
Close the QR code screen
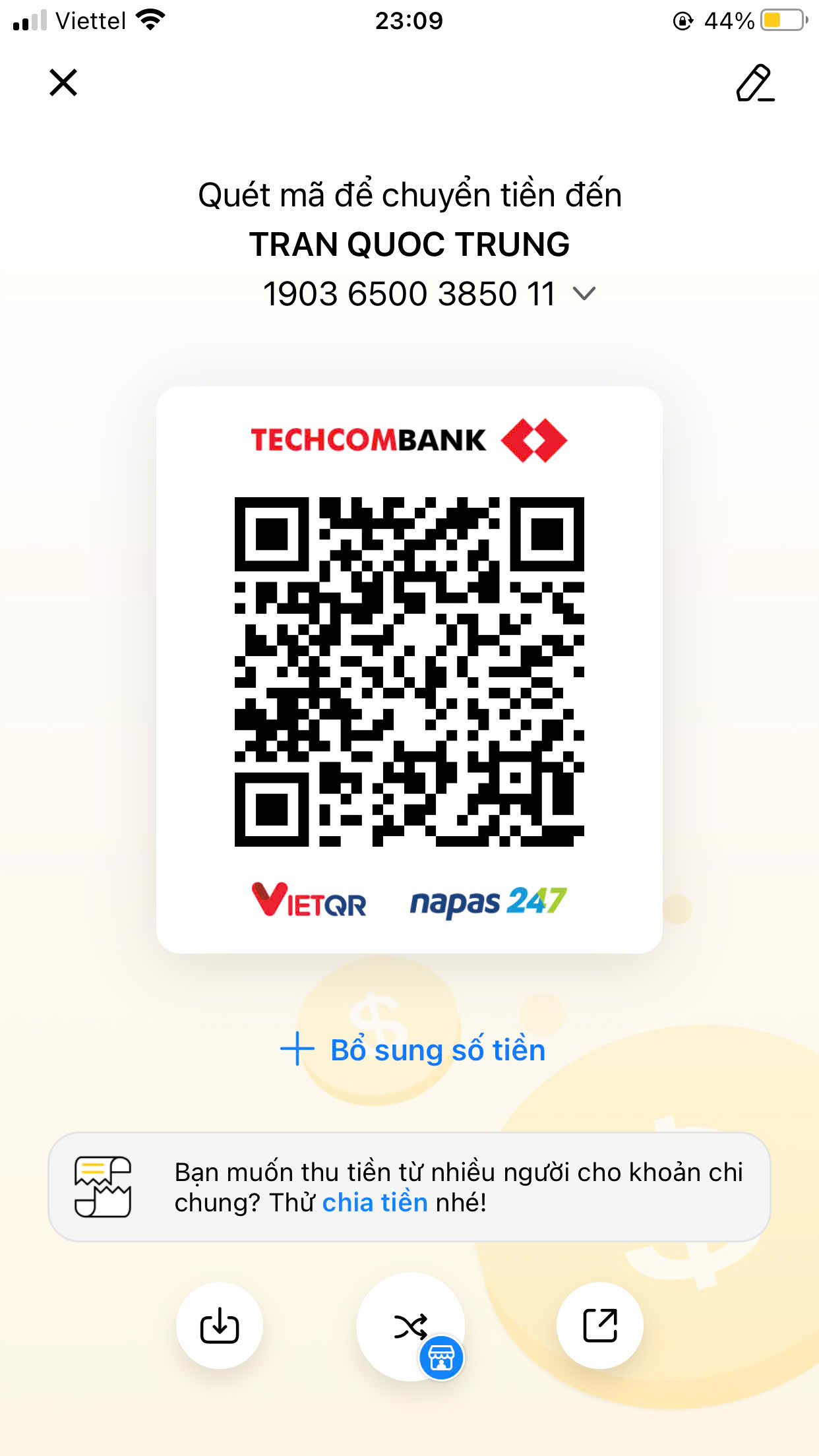(63, 82)
